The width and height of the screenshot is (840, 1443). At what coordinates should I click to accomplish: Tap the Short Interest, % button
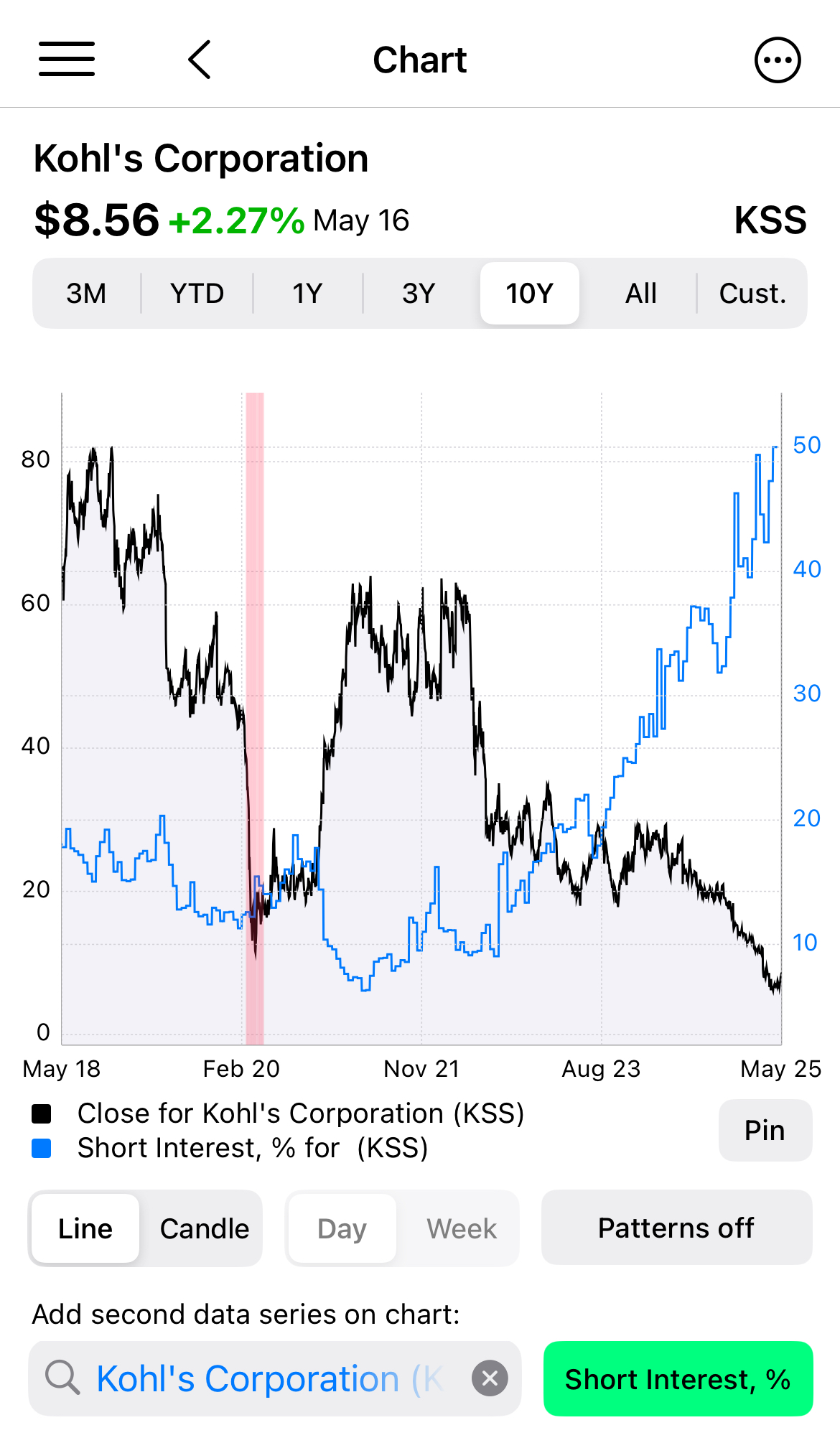(x=678, y=1378)
